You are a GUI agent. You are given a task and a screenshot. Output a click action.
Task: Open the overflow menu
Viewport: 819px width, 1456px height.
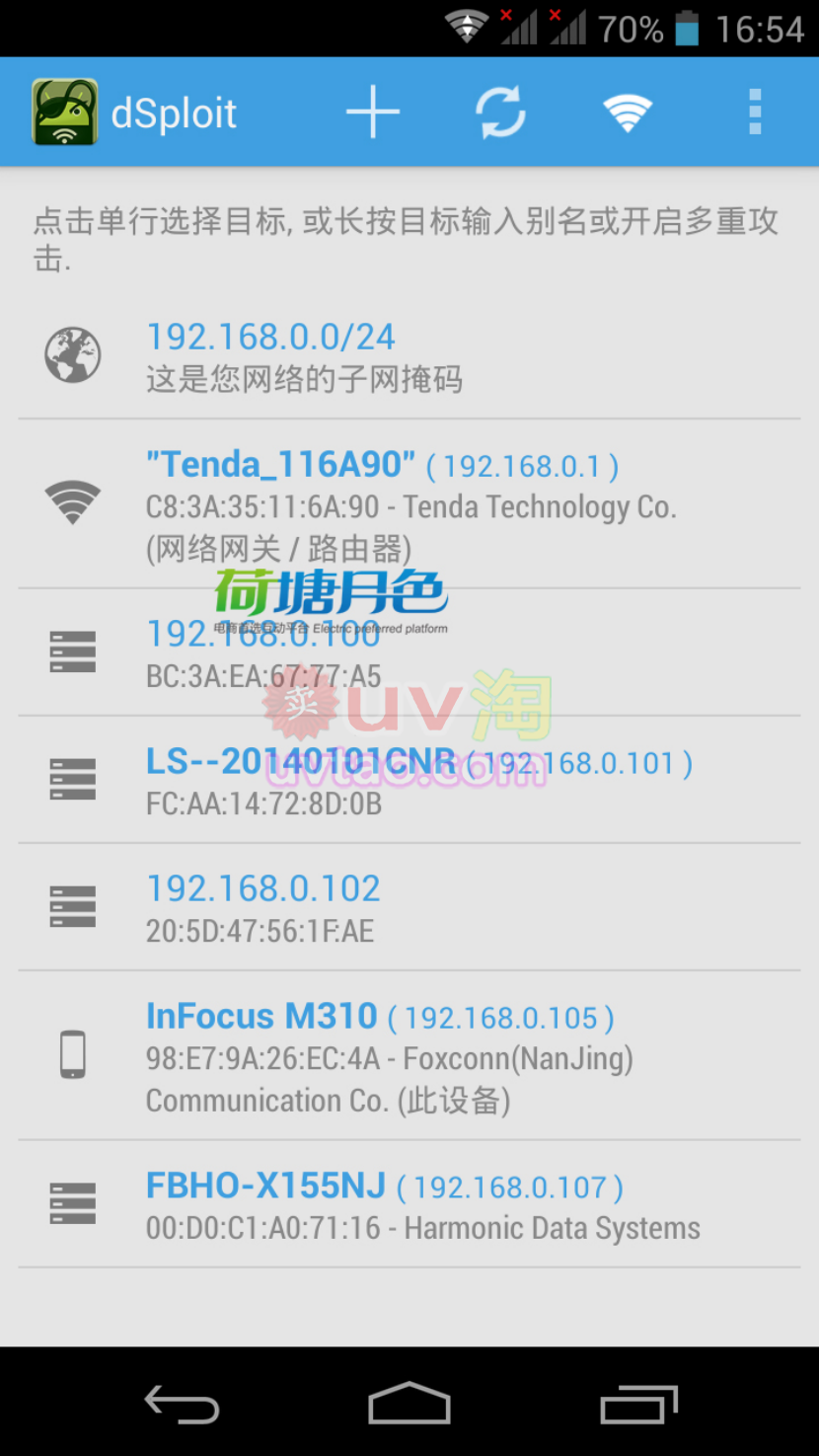pyautogui.click(x=755, y=113)
